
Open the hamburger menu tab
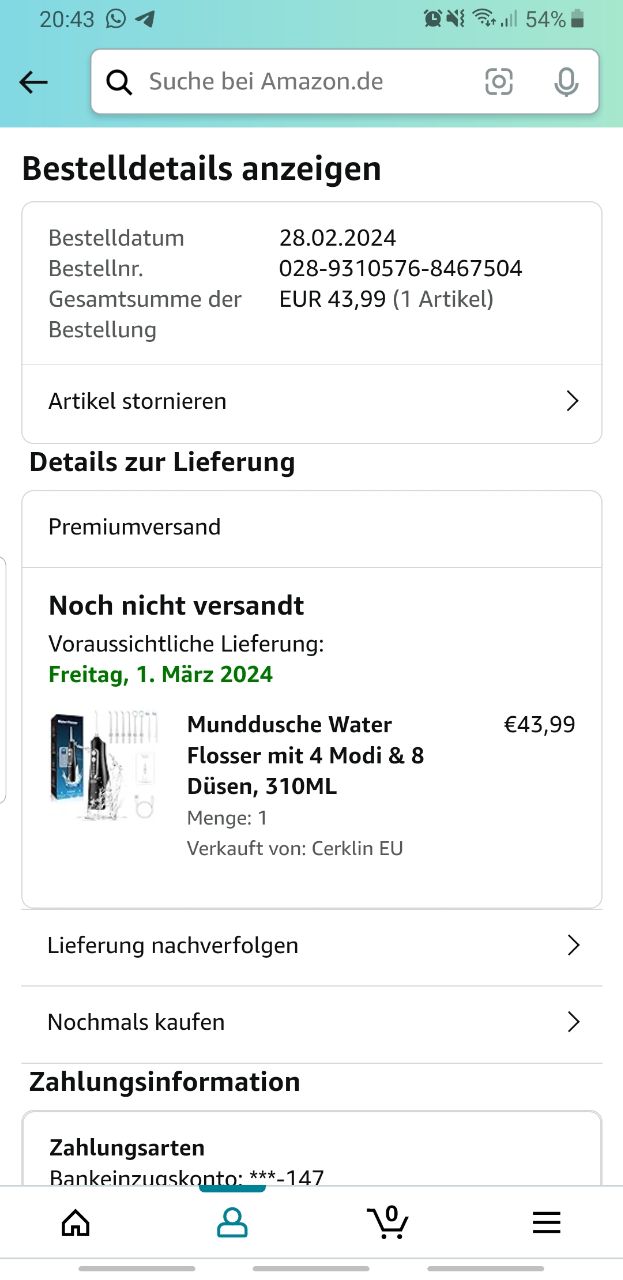pos(546,1222)
